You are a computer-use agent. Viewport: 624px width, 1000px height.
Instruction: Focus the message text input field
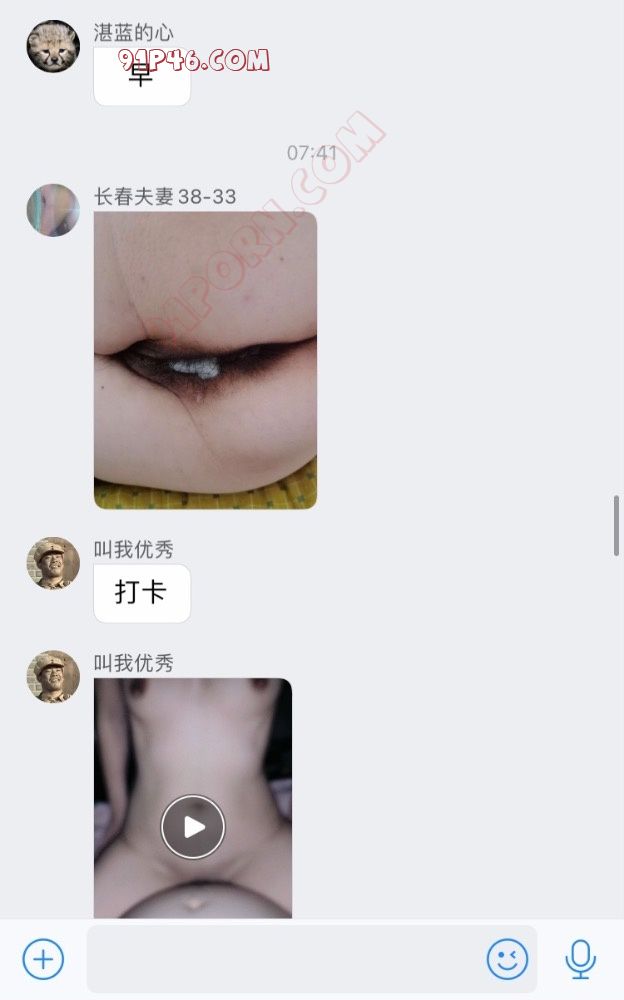tap(285, 959)
